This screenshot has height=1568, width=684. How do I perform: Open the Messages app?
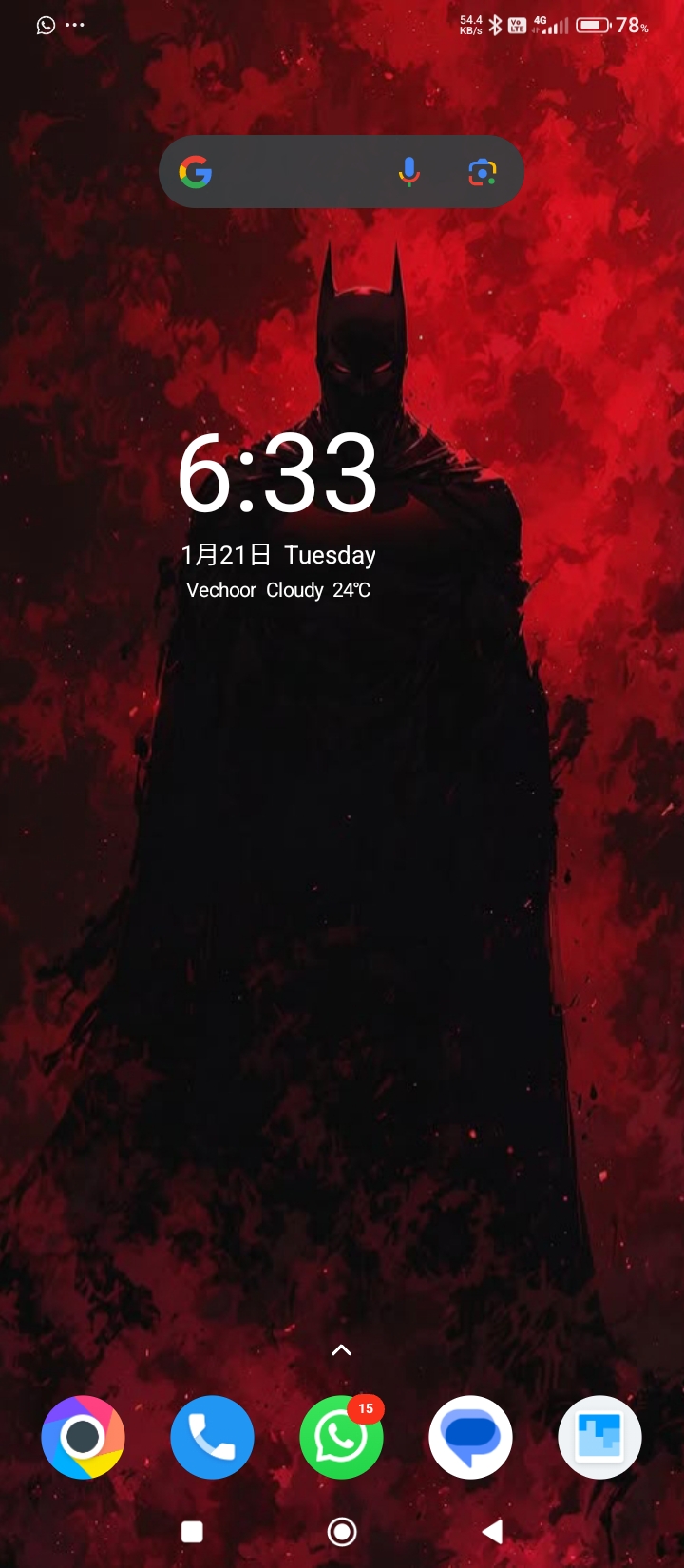pyautogui.click(x=470, y=1437)
